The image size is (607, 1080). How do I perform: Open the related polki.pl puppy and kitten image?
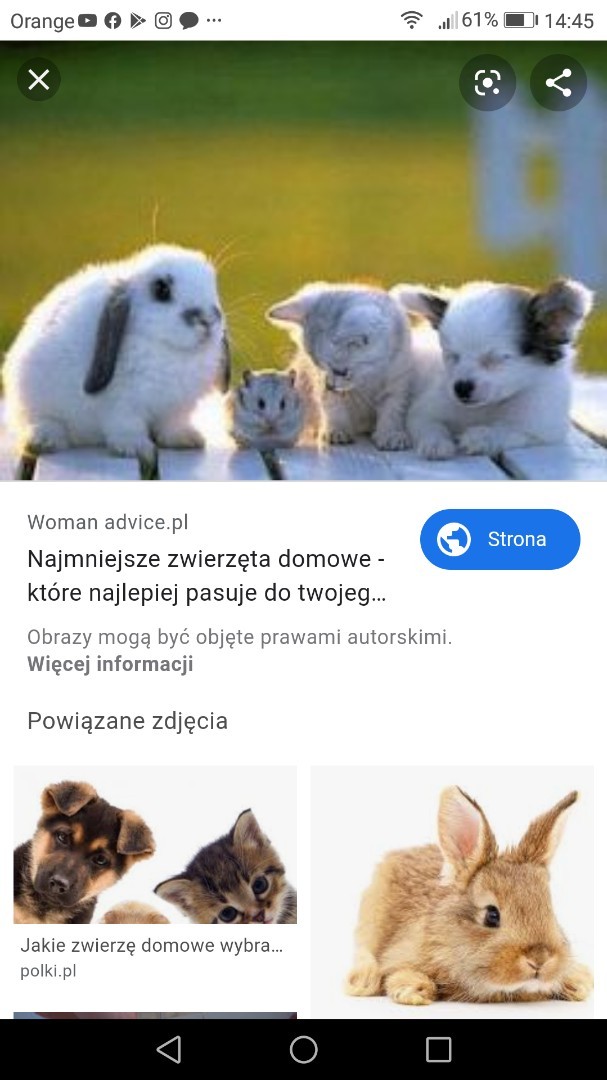[155, 845]
